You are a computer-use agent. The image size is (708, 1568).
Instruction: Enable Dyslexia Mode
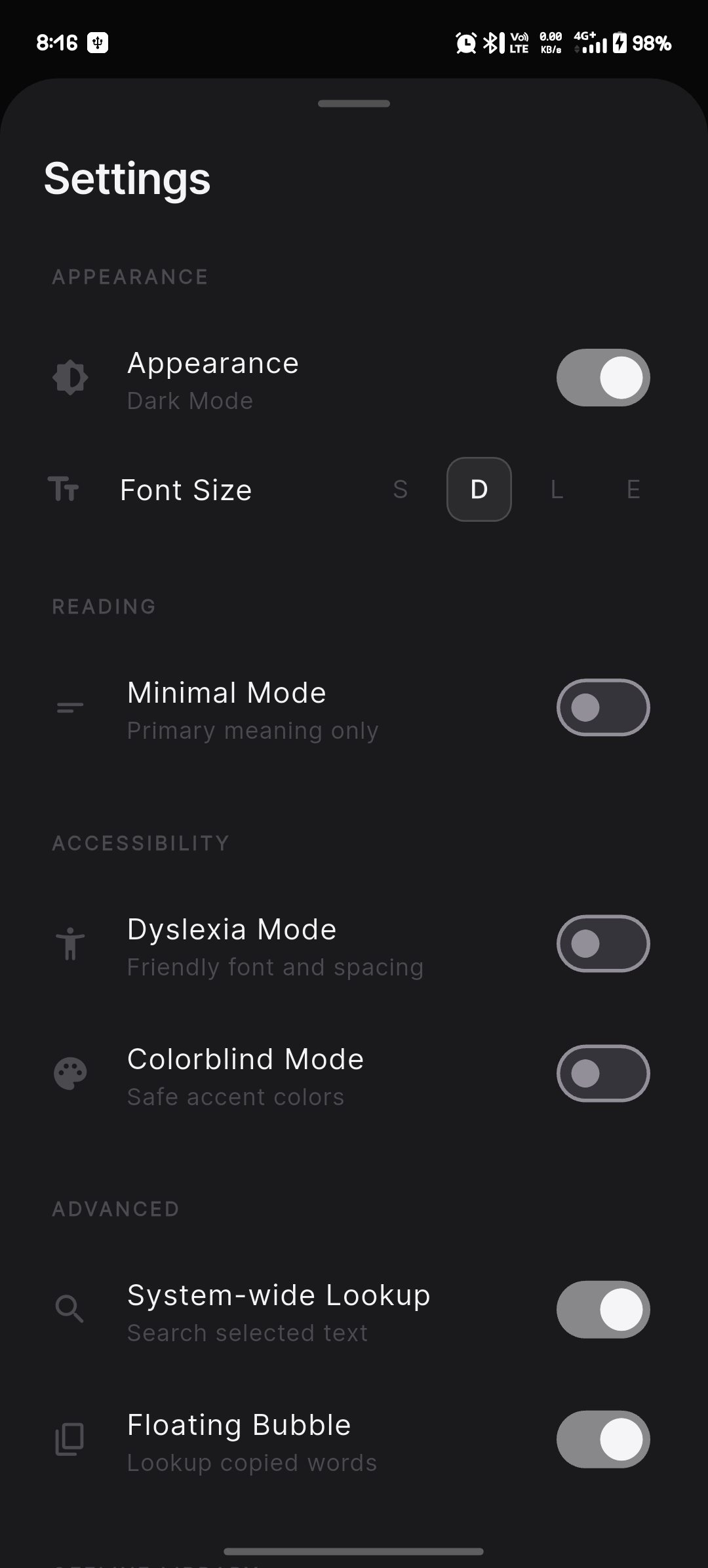coord(603,944)
